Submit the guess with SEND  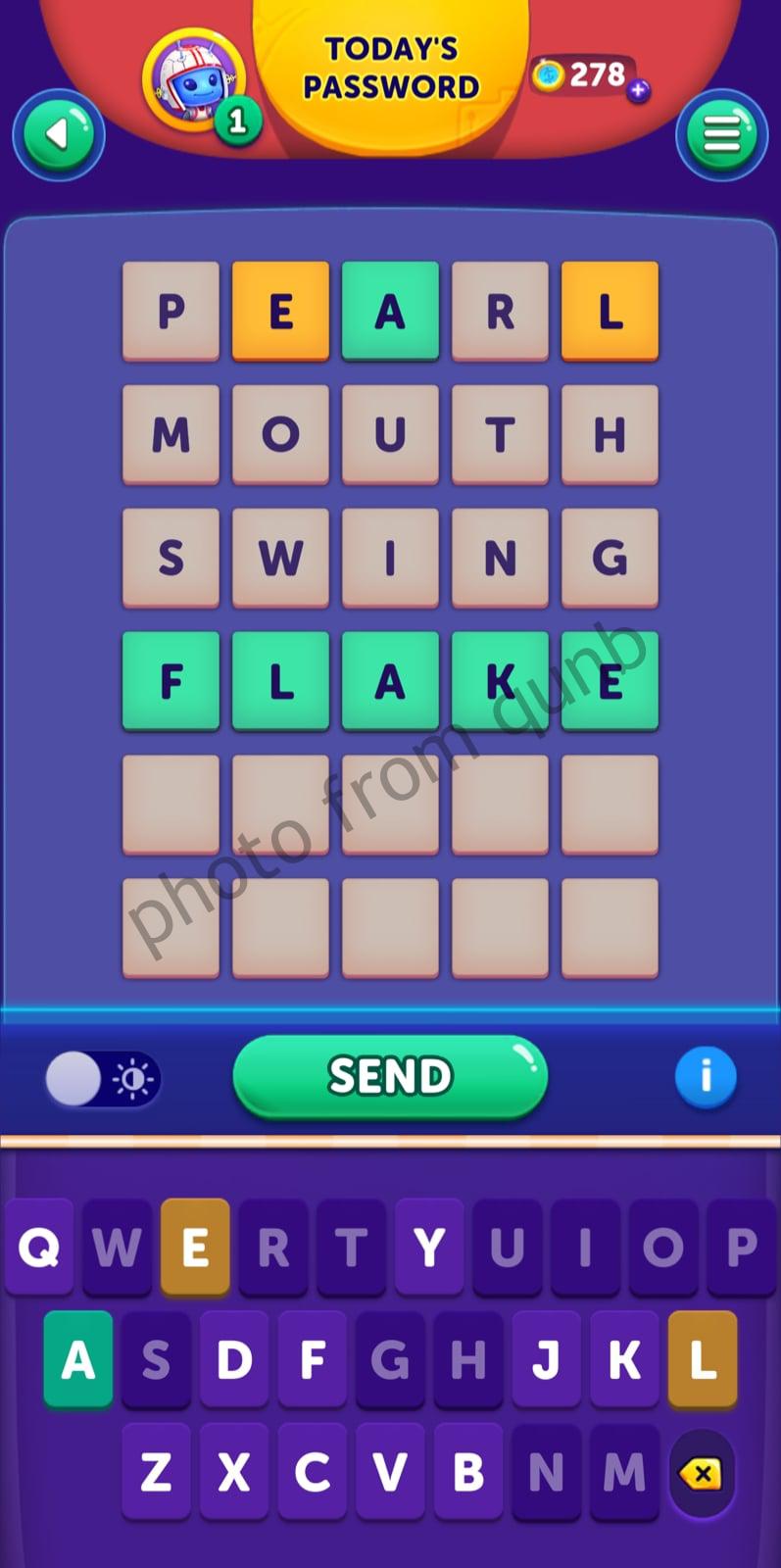(390, 1076)
